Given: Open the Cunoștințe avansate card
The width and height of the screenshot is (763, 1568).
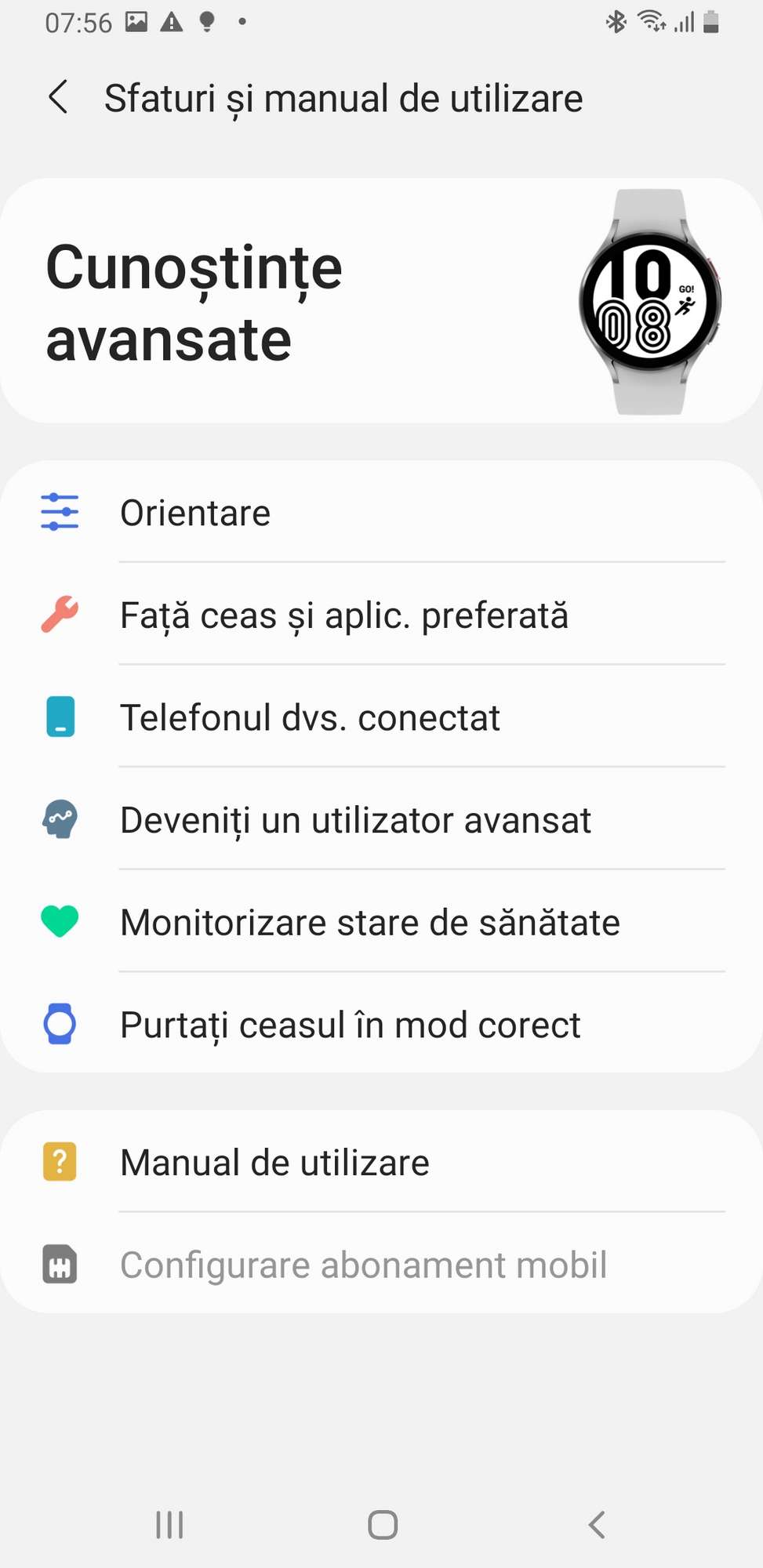Looking at the screenshot, I should click(381, 301).
